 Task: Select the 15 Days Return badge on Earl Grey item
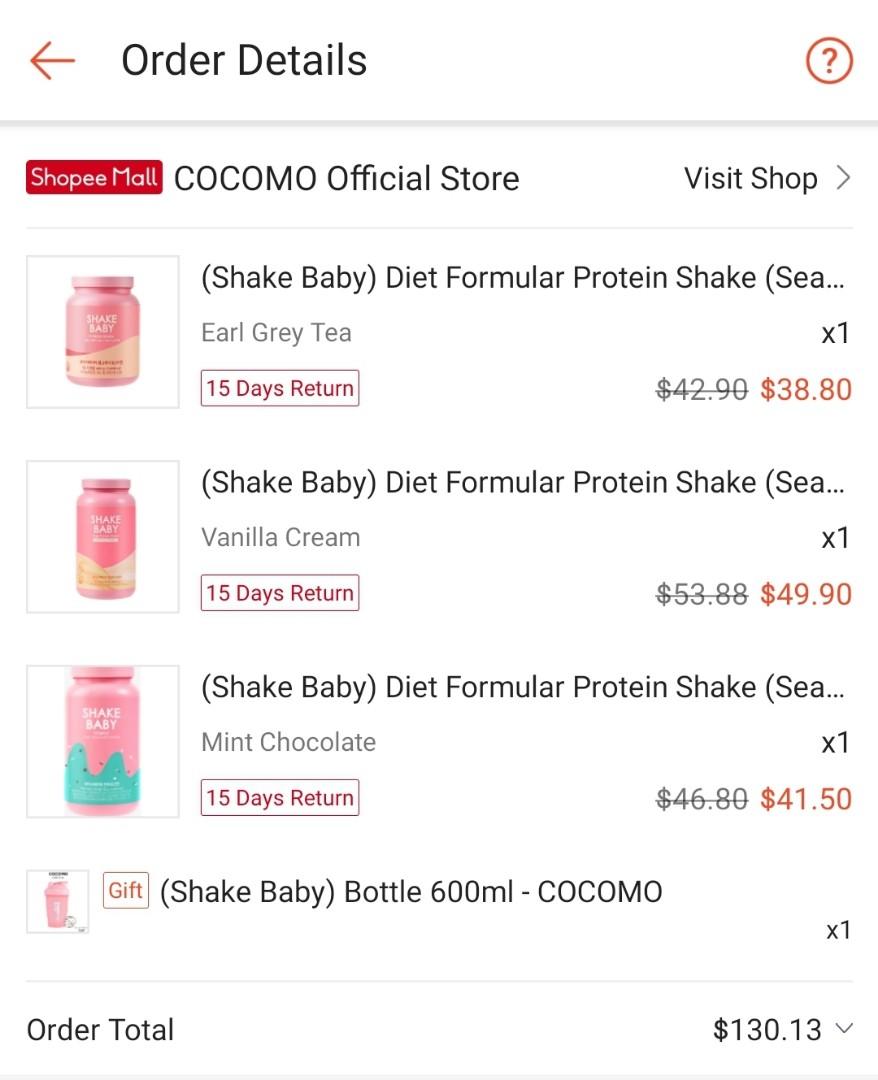tap(279, 388)
